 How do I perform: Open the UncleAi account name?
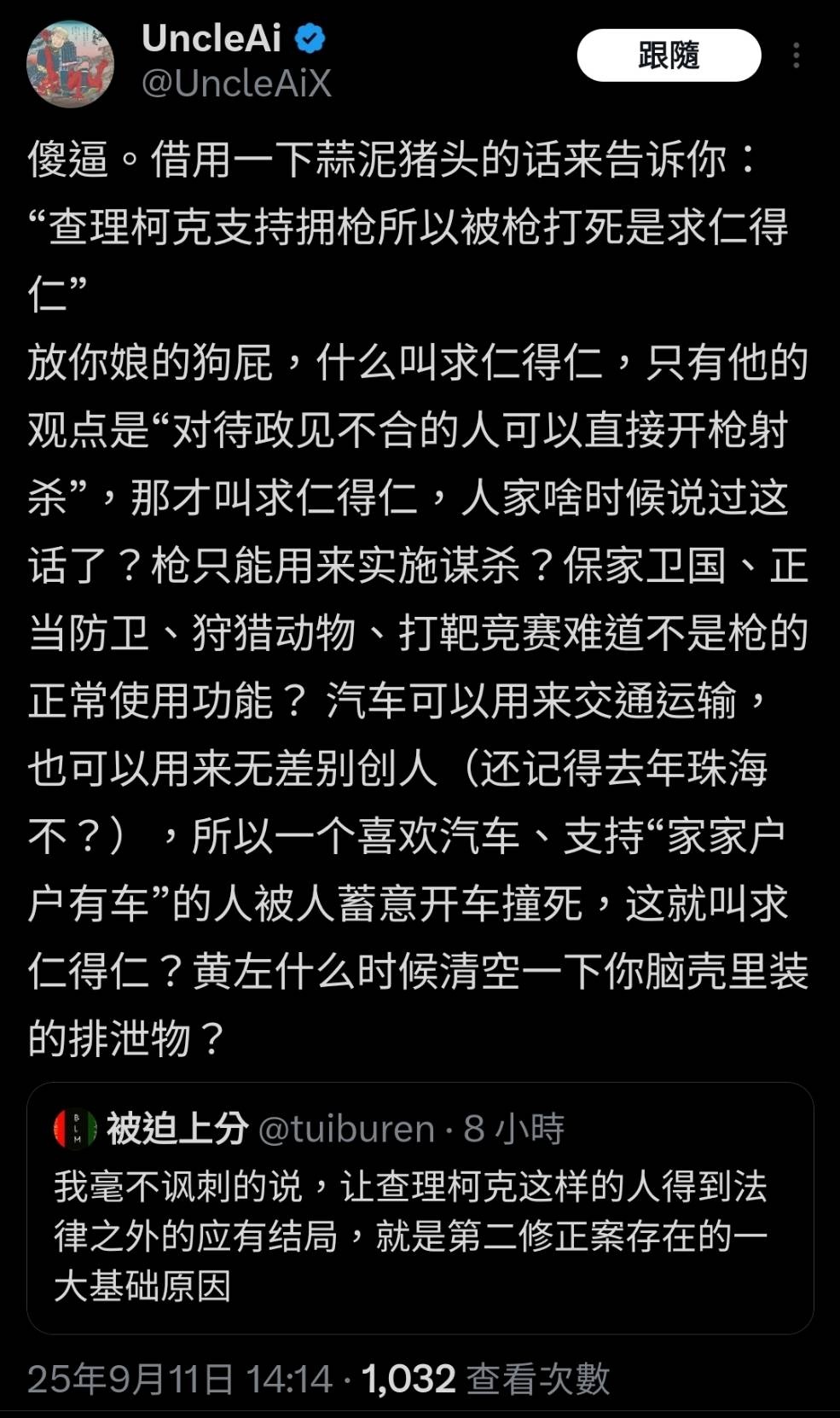click(x=211, y=38)
